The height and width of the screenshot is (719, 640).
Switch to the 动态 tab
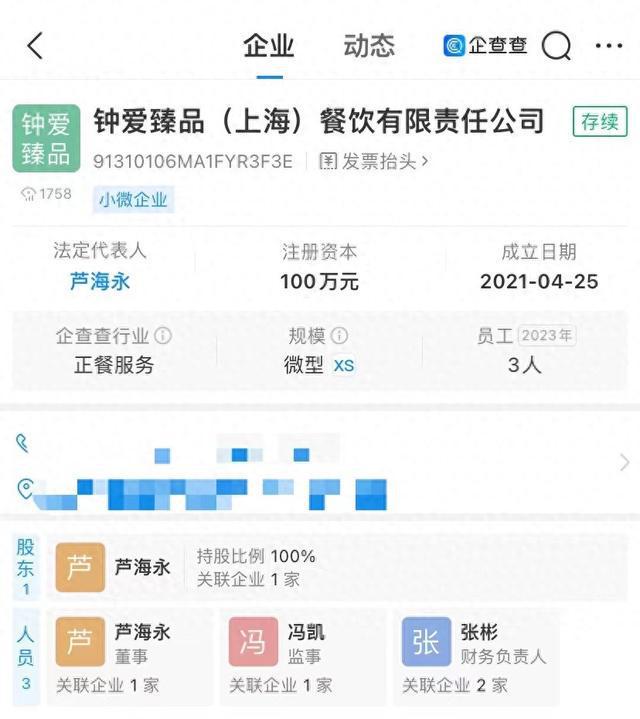[x=369, y=46]
